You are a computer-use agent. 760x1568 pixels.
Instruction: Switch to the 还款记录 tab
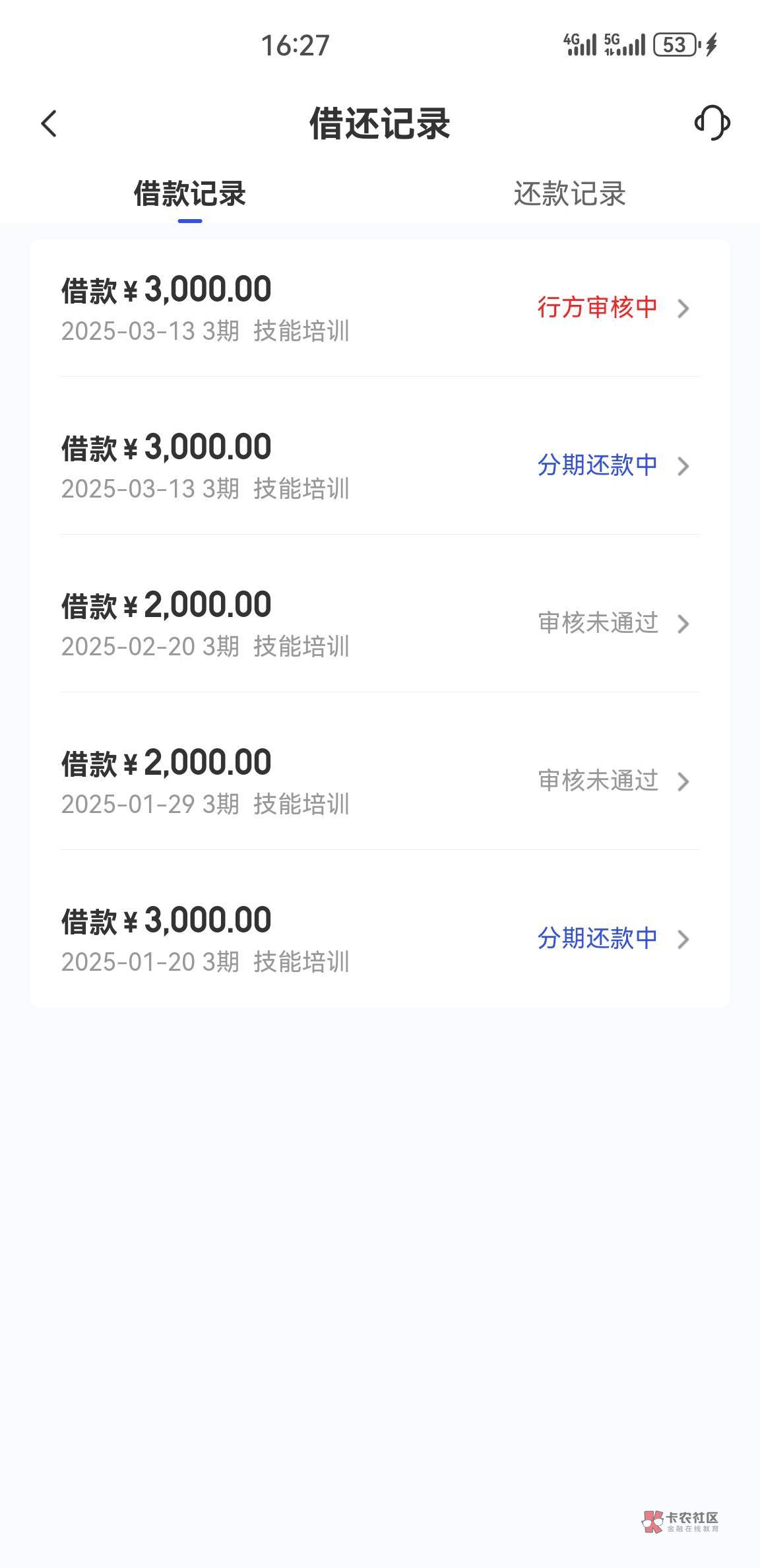(x=569, y=194)
